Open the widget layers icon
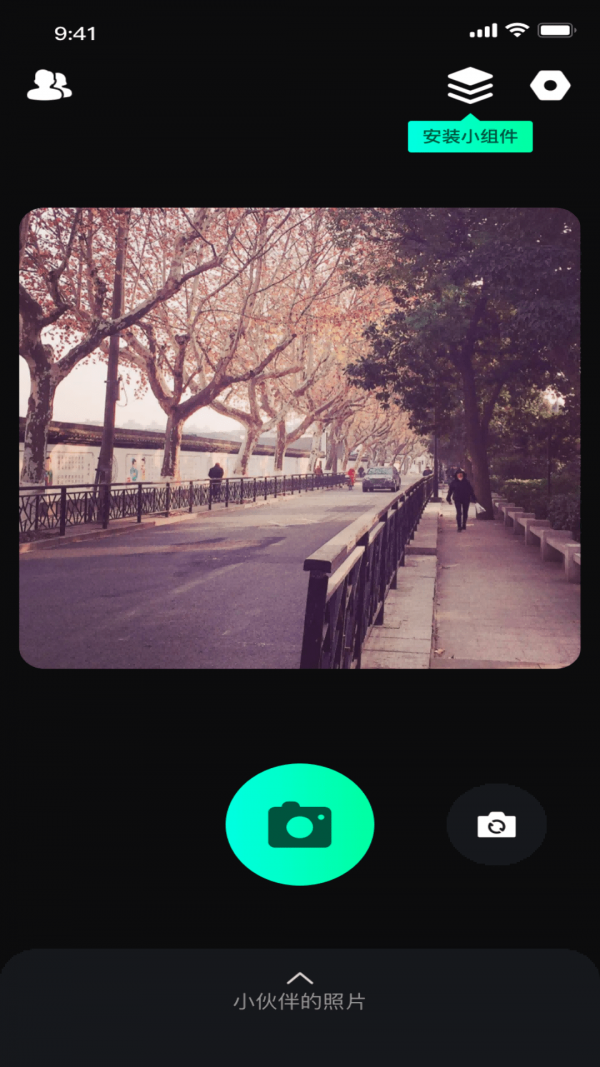This screenshot has height=1067, width=600. tap(470, 86)
